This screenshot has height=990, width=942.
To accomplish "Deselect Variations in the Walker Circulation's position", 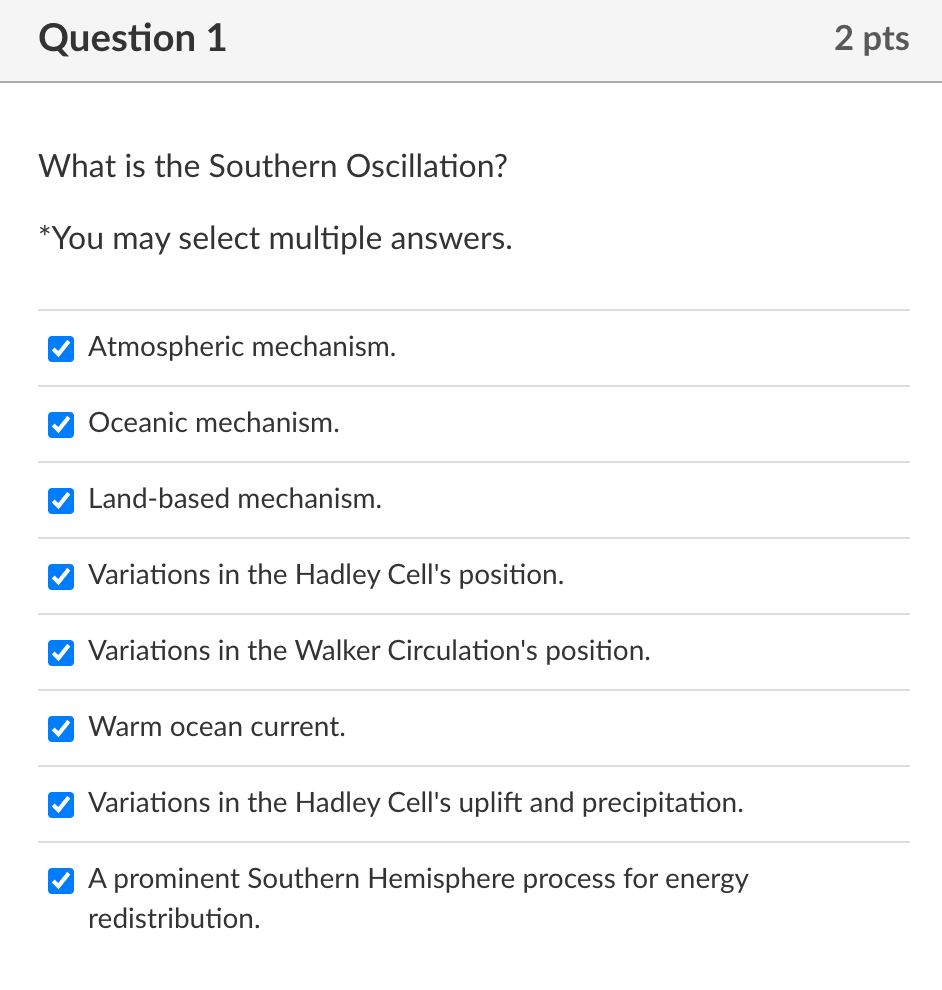I will (x=61, y=652).
